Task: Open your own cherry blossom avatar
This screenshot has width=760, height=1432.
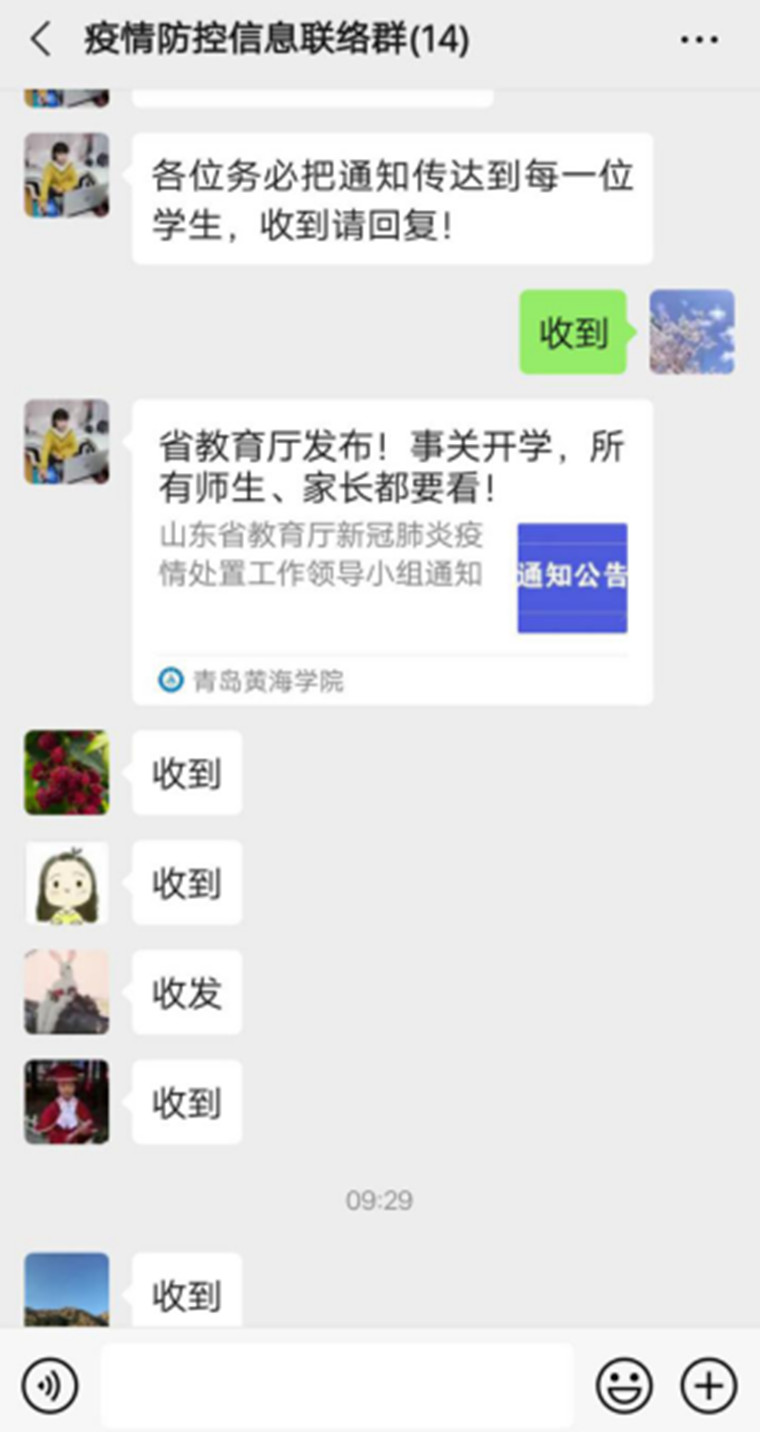Action: pos(692,332)
